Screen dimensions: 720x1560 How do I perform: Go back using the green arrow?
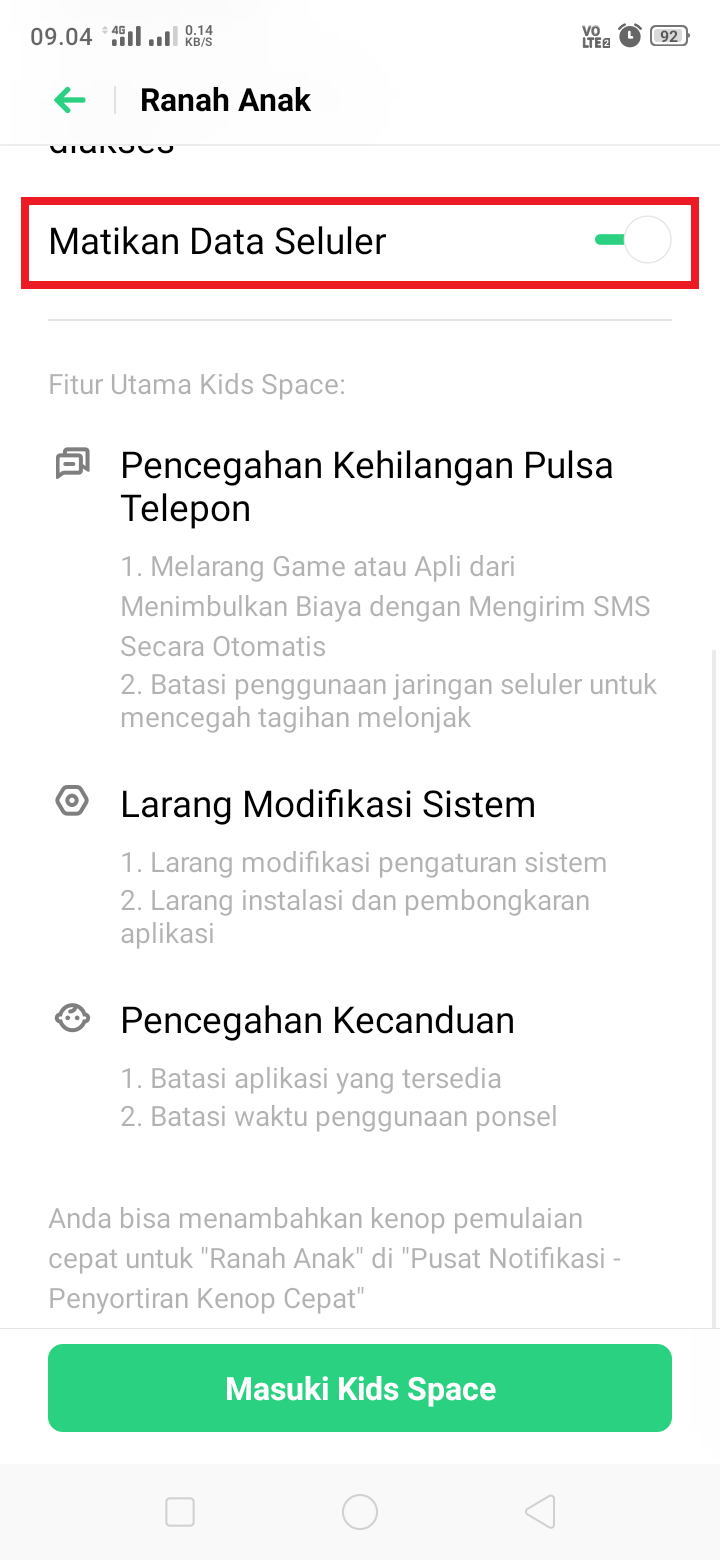click(x=70, y=100)
